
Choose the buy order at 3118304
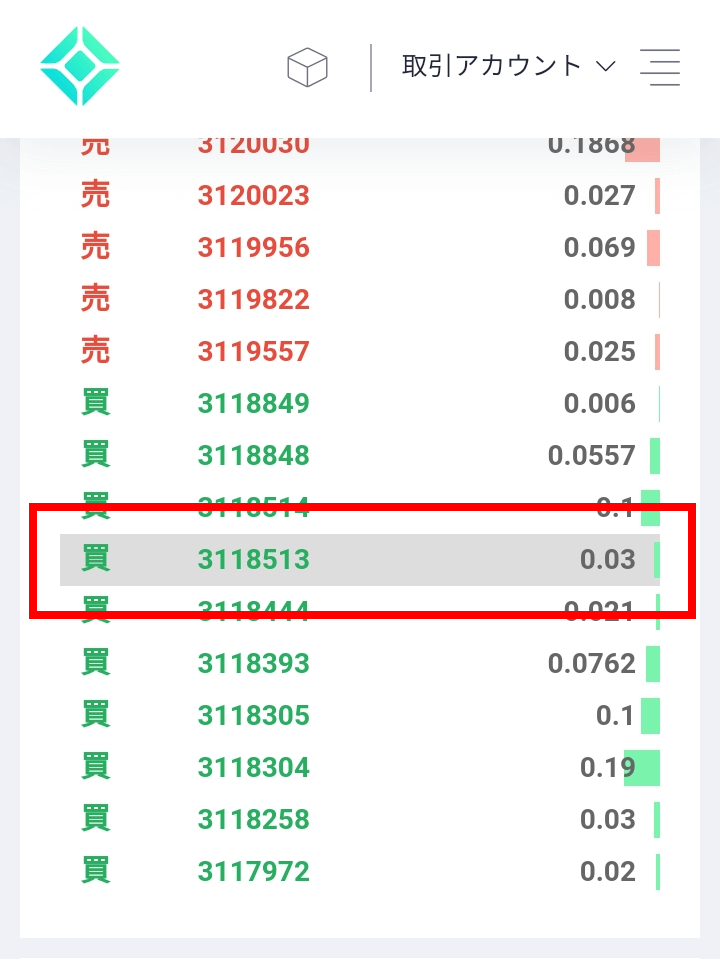(254, 767)
